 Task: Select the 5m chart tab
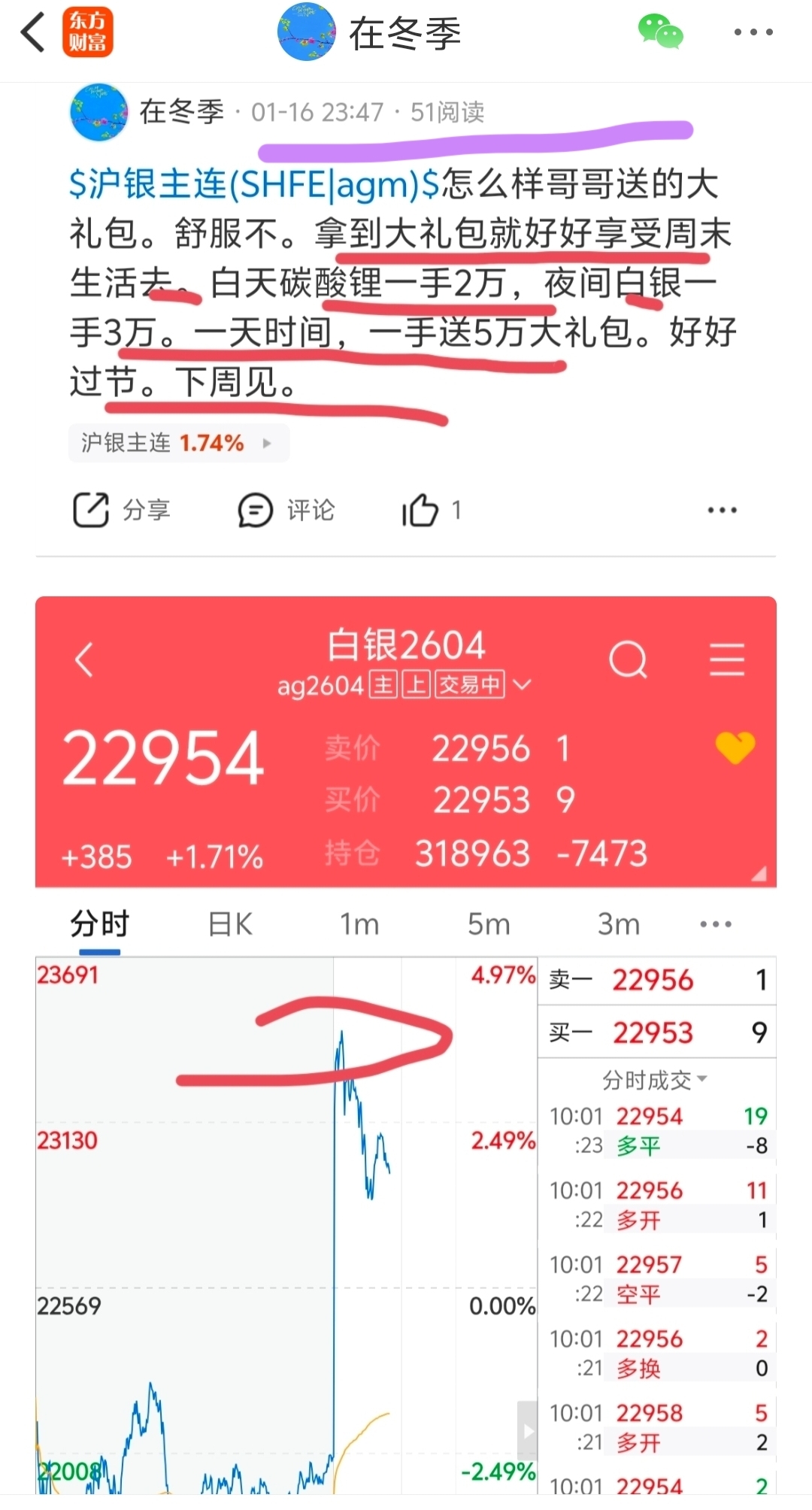pyautogui.click(x=487, y=923)
